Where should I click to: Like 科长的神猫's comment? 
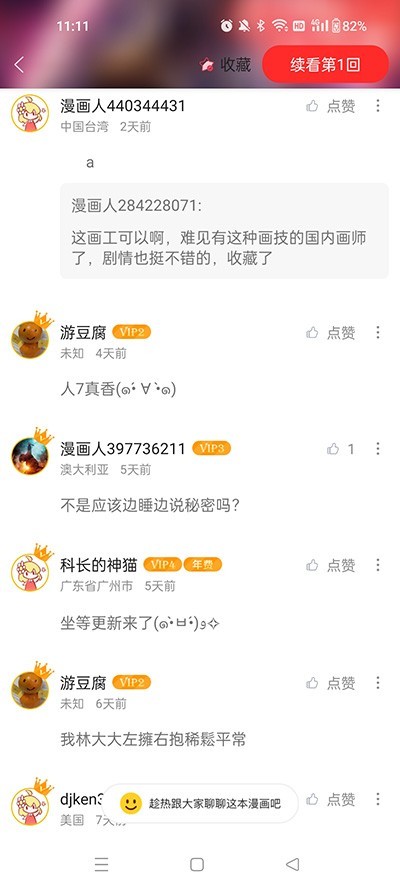click(331, 565)
